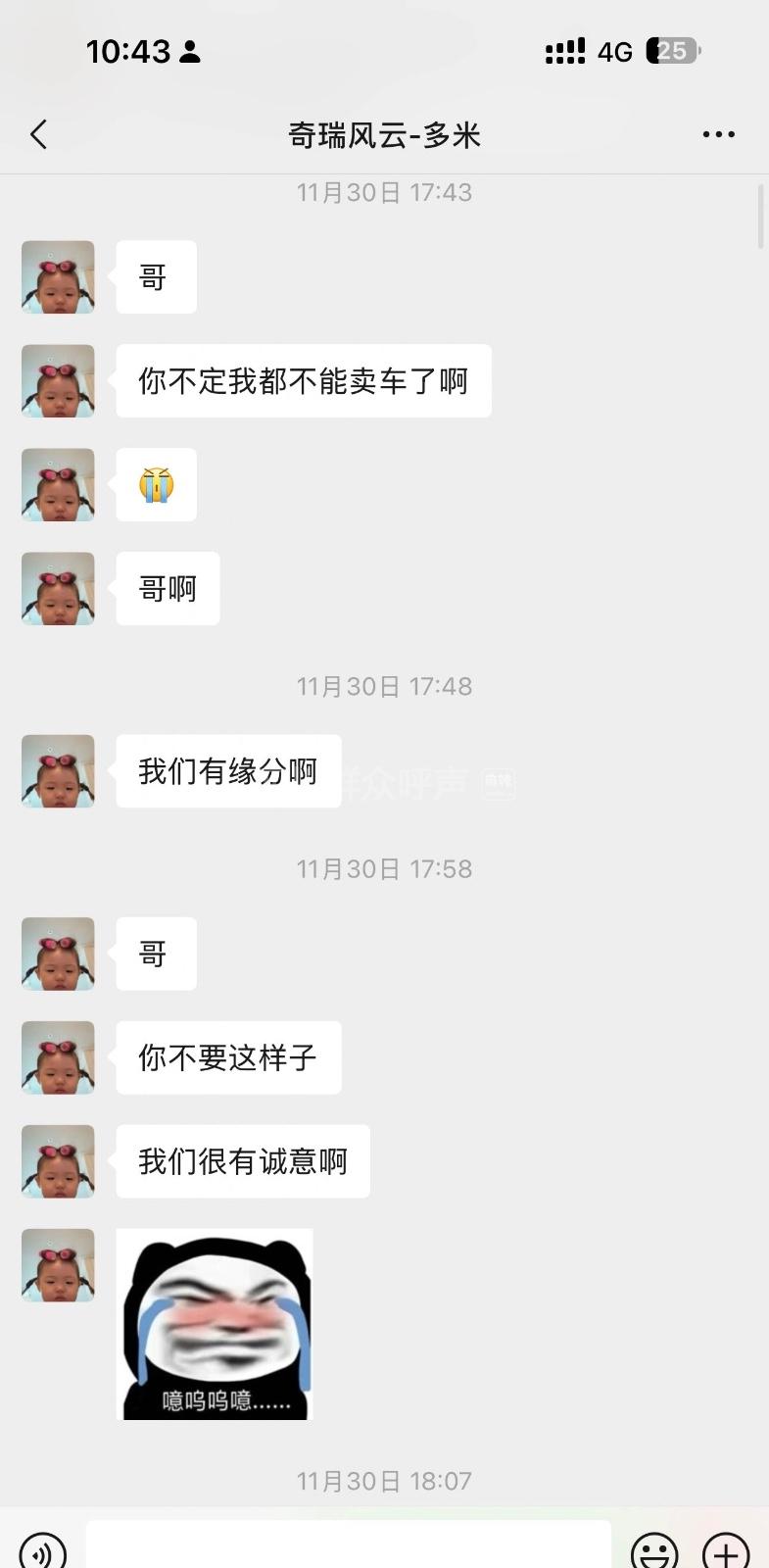The width and height of the screenshot is (769, 1568).
Task: Open the emoji sticker panel
Action: [x=654, y=1552]
